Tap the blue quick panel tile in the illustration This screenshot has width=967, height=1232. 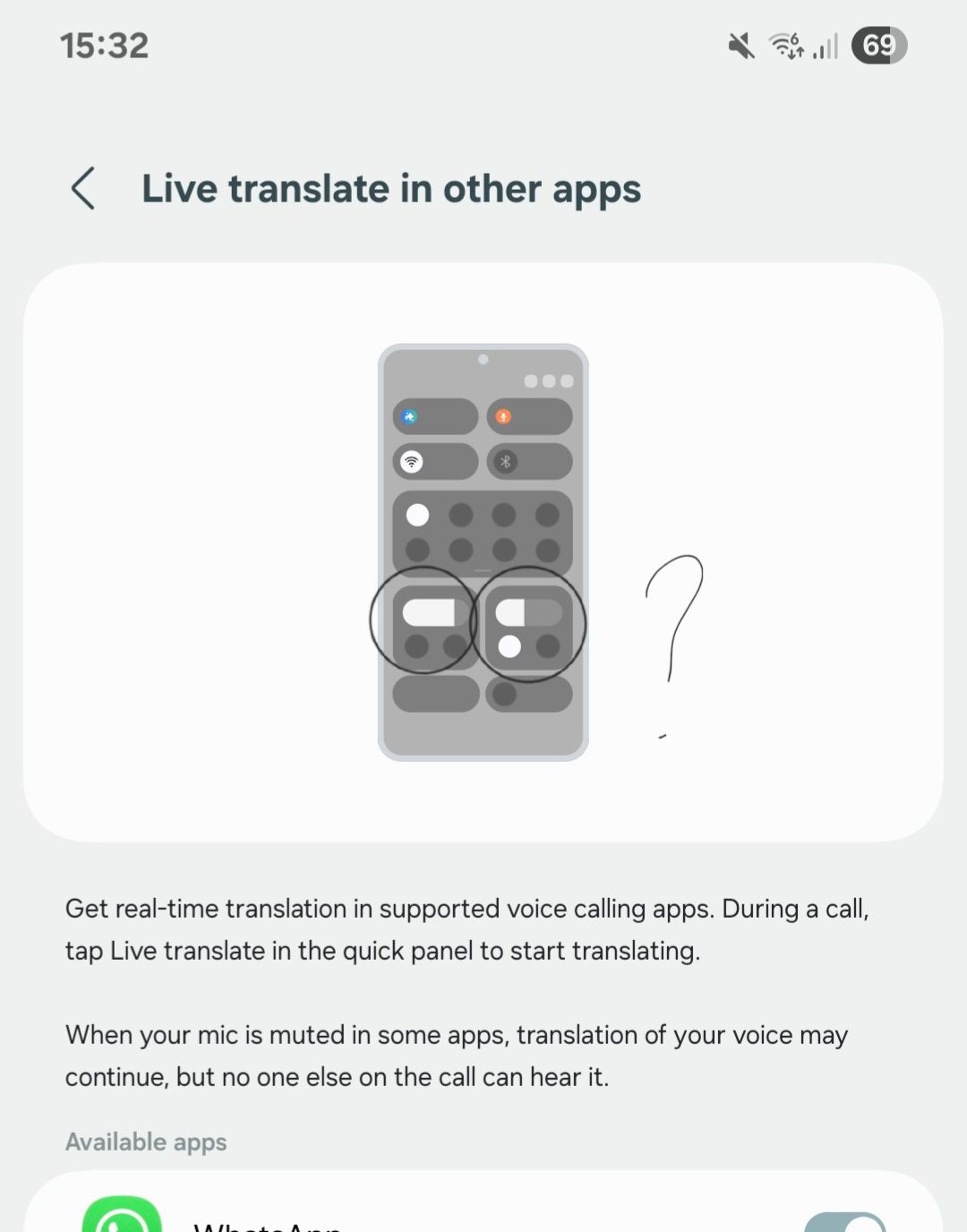(410, 415)
